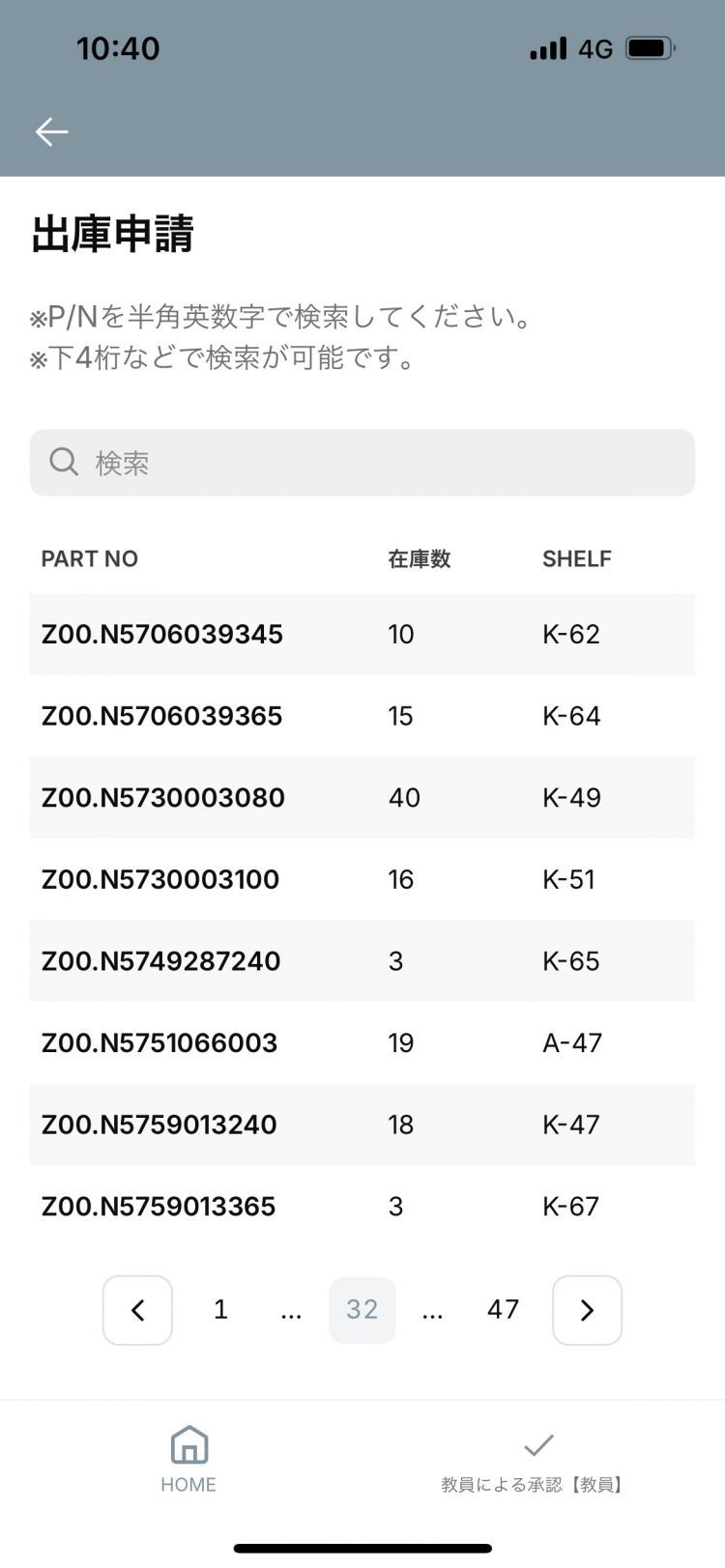Jump to page 1

tap(220, 1309)
